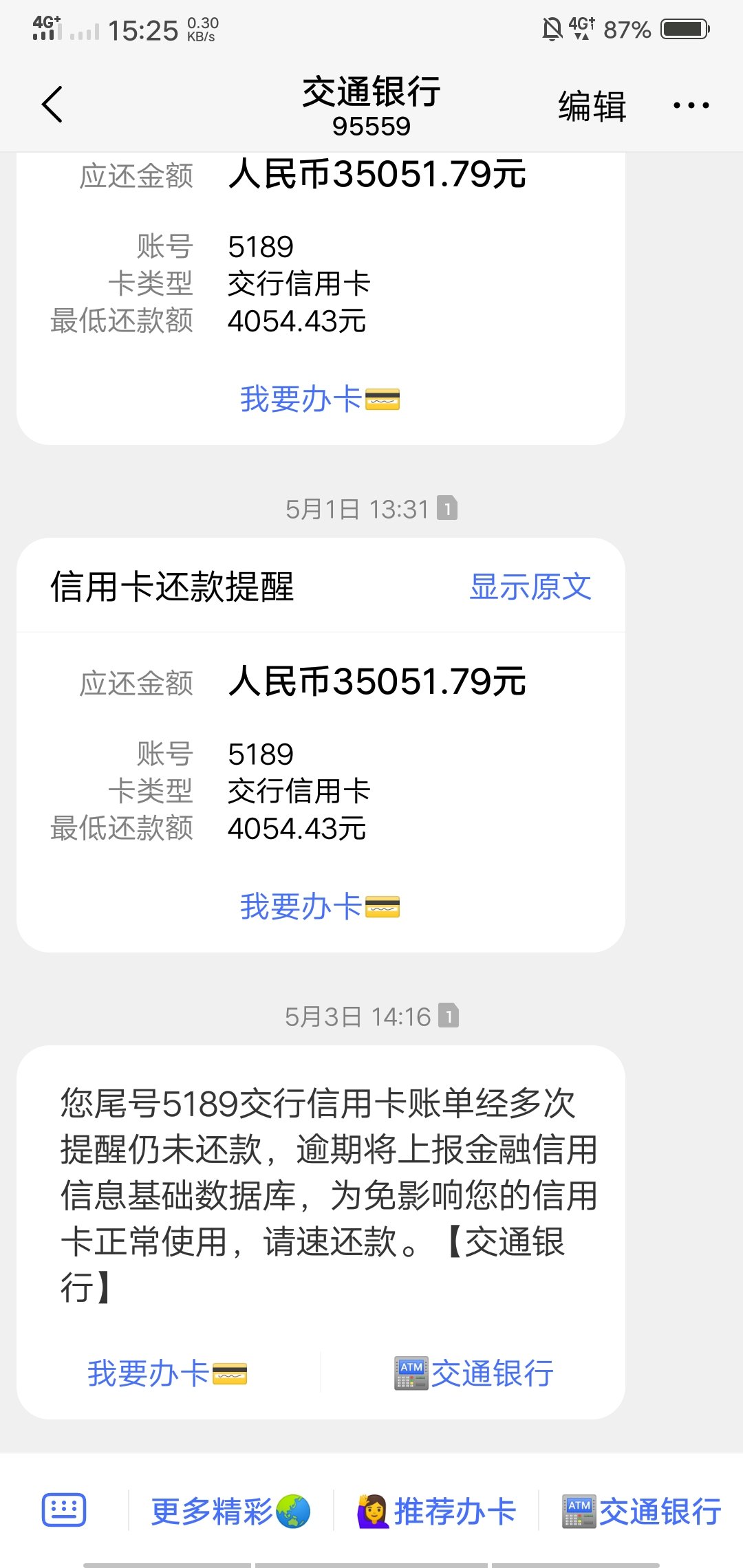This screenshot has height=1568, width=743.
Task: Open the 更多精彩 bottom menu
Action: pyautogui.click(x=230, y=1512)
